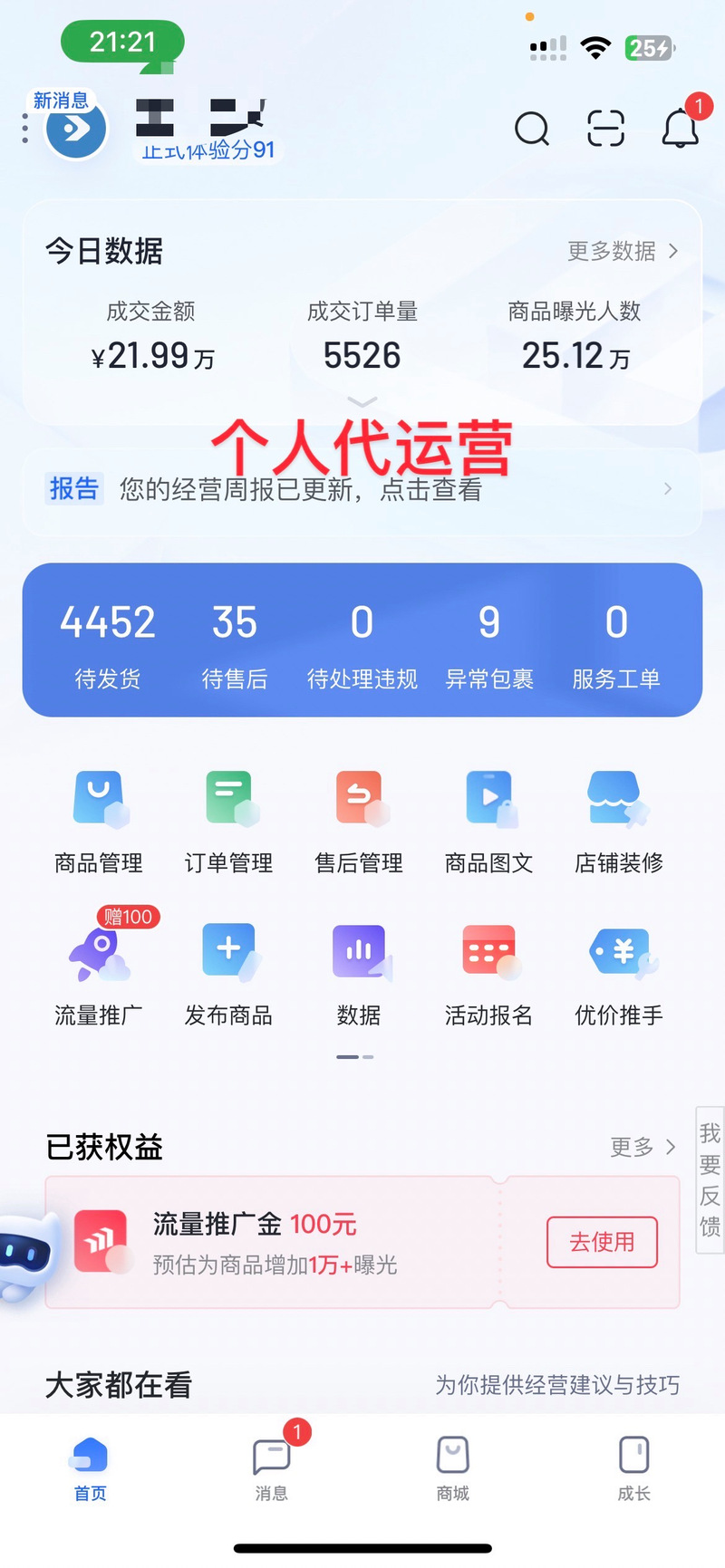View the updated weekly business report

click(362, 489)
